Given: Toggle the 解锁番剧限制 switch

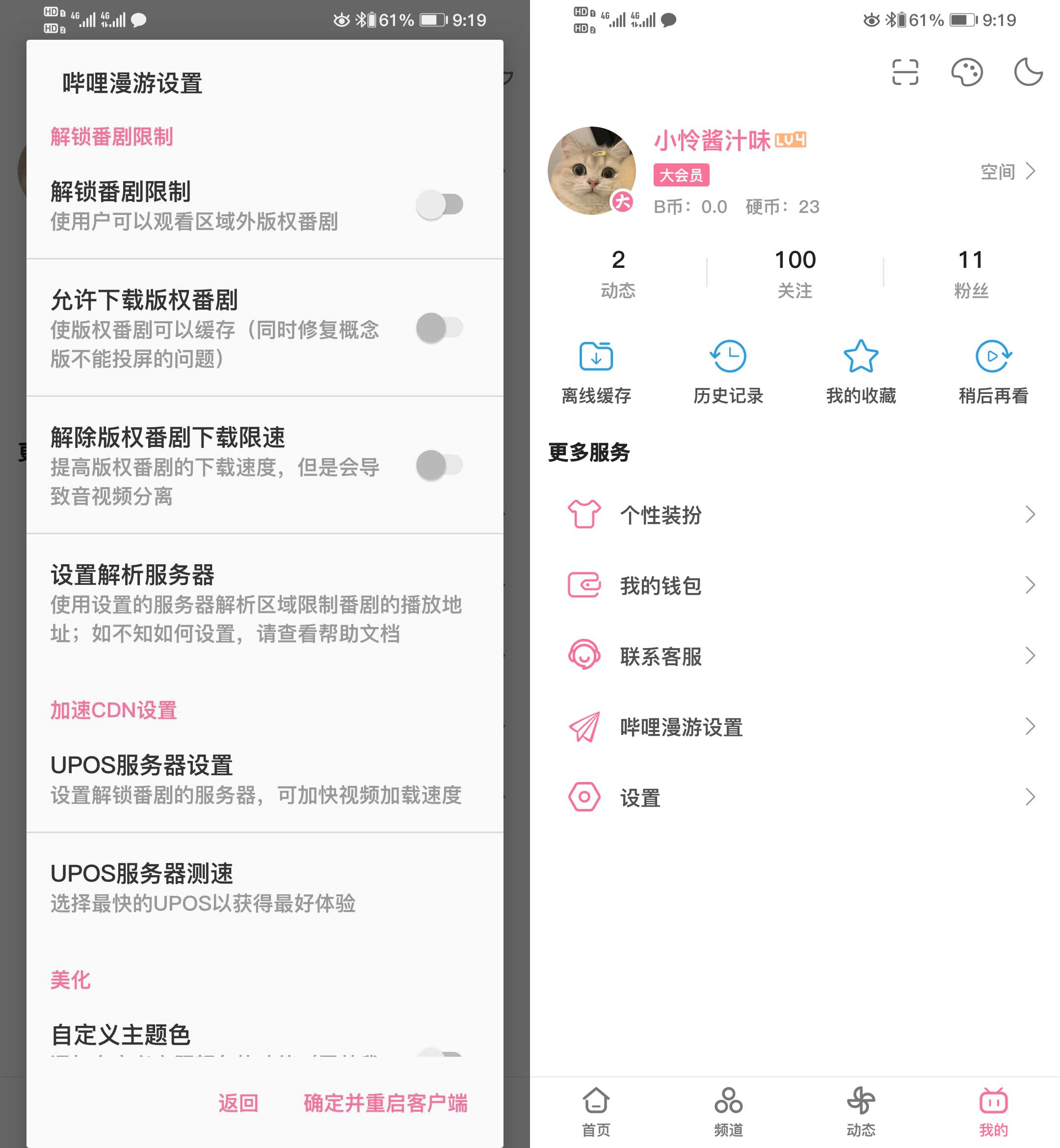Looking at the screenshot, I should click(439, 205).
